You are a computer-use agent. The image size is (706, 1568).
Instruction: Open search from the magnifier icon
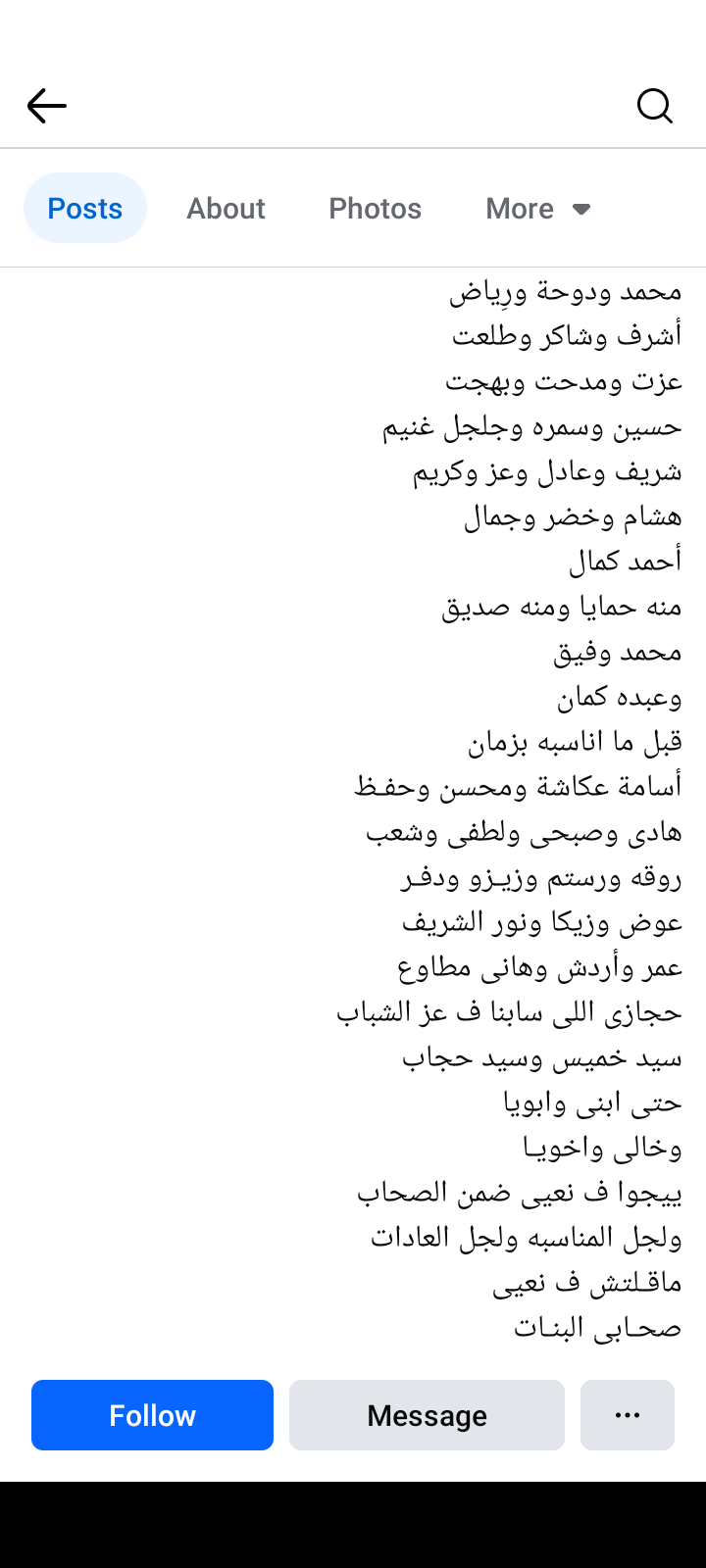click(x=654, y=106)
